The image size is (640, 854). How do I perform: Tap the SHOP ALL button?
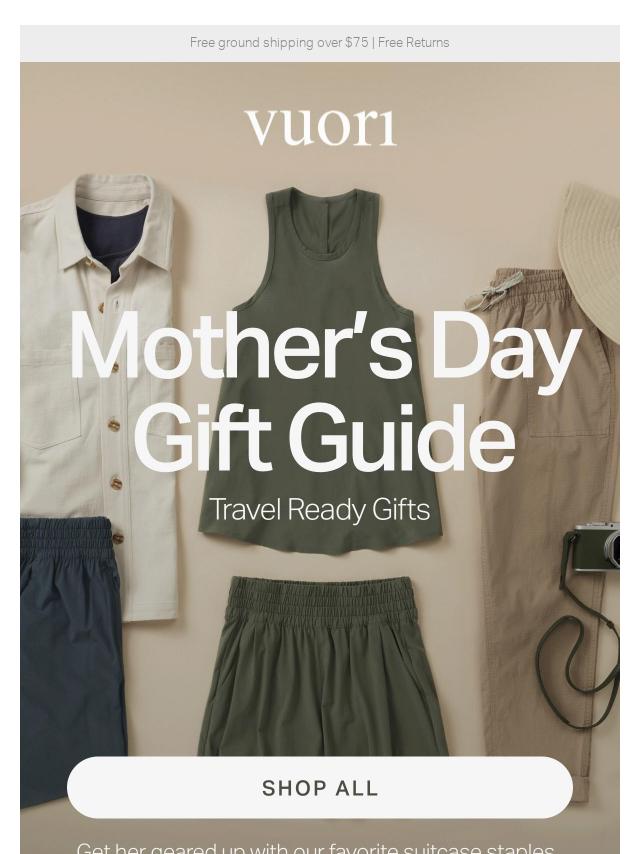click(320, 788)
